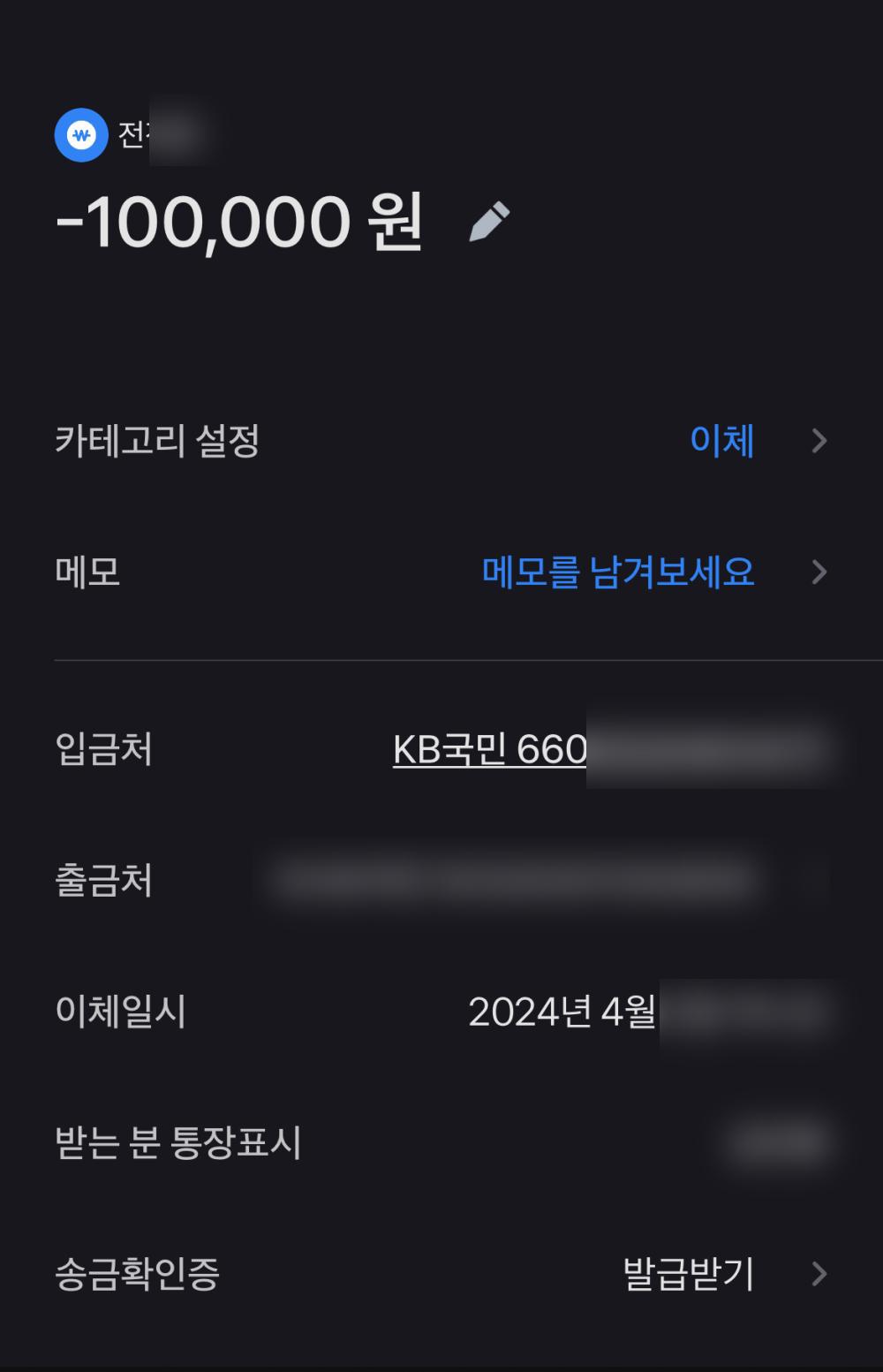The image size is (883, 1372).
Task: Open 카테고리 설정 row showing 이체
Action: pos(721,440)
